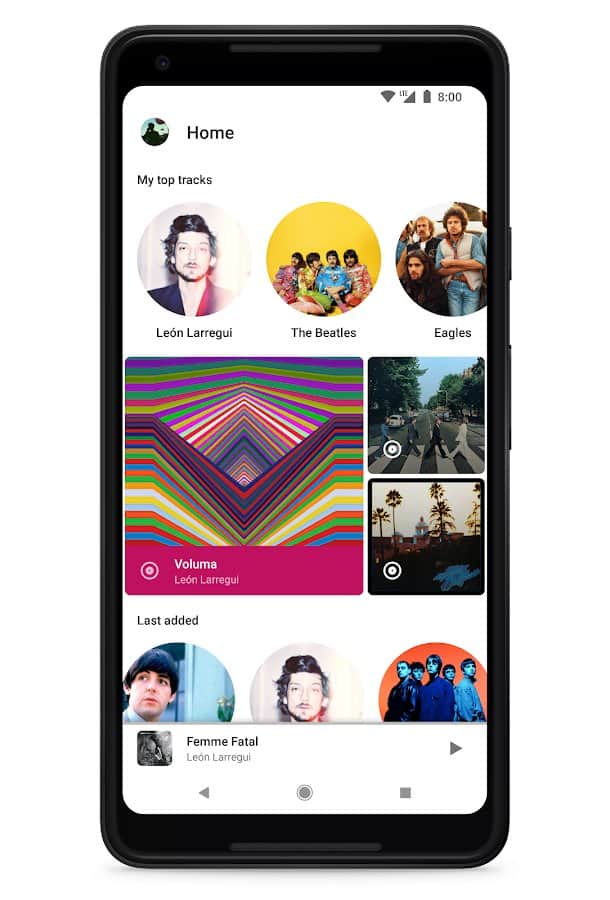This screenshot has height=900, width=610.
Task: Select the Eagles top track circle
Action: pyautogui.click(x=443, y=260)
